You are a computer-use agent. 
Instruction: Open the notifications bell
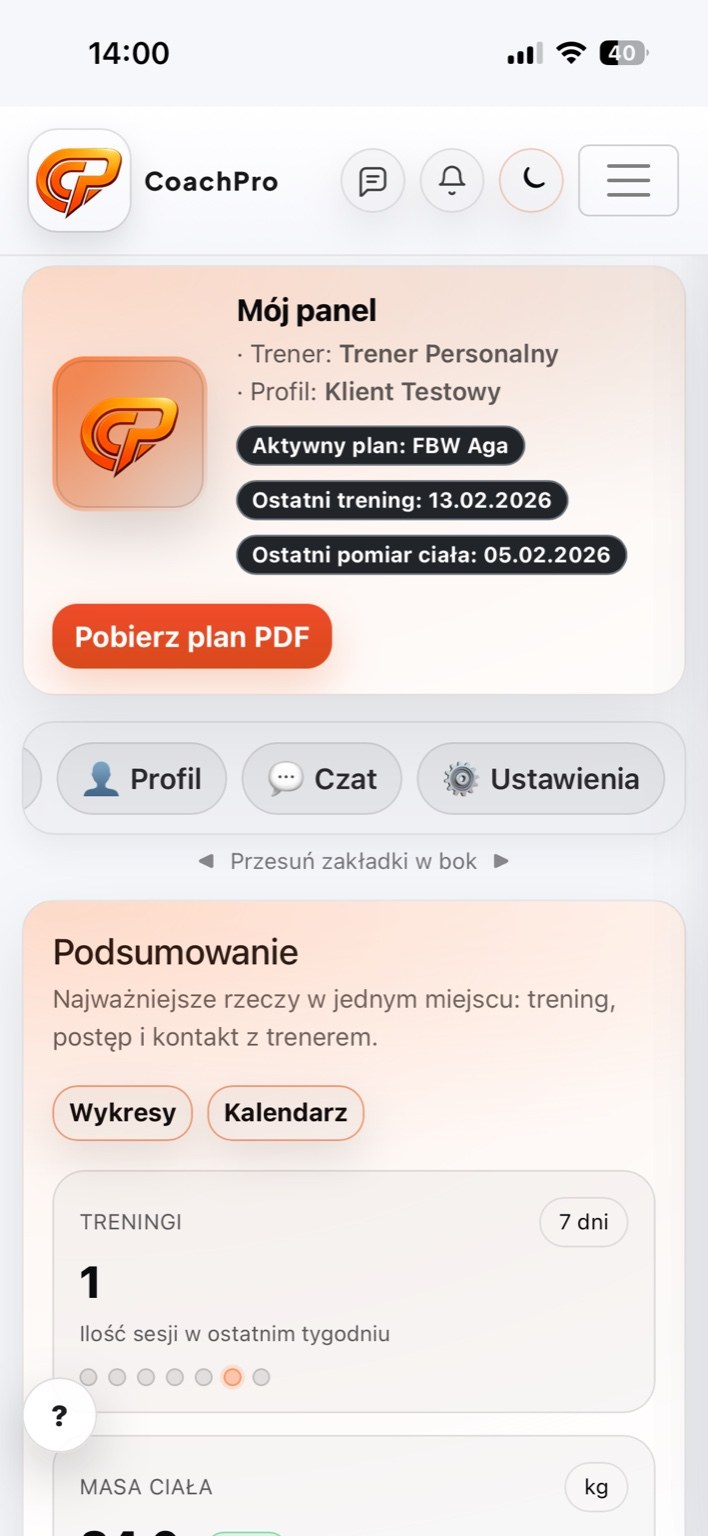click(452, 181)
